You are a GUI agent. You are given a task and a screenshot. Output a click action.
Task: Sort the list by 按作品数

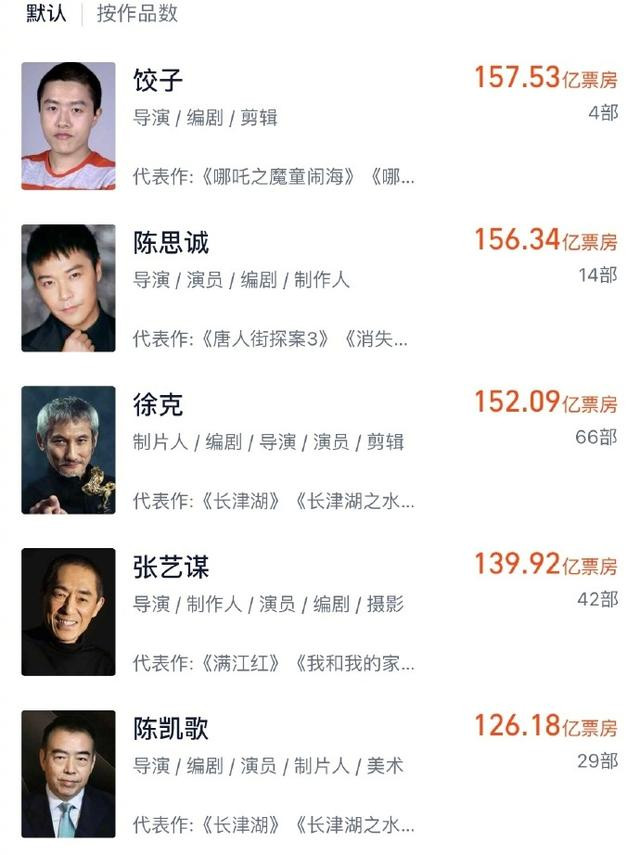pyautogui.click(x=137, y=13)
